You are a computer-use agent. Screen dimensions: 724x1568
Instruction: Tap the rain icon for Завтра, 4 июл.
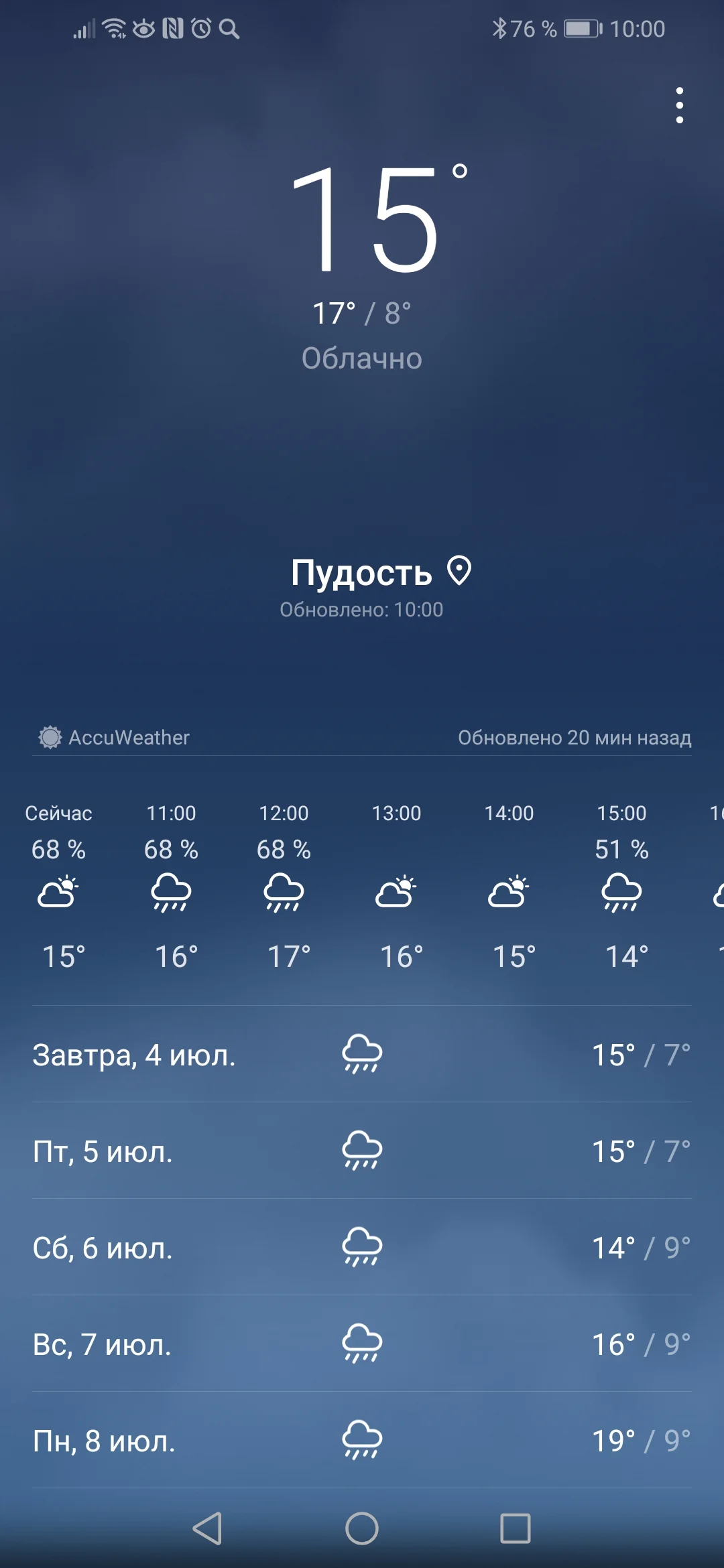(x=362, y=1052)
